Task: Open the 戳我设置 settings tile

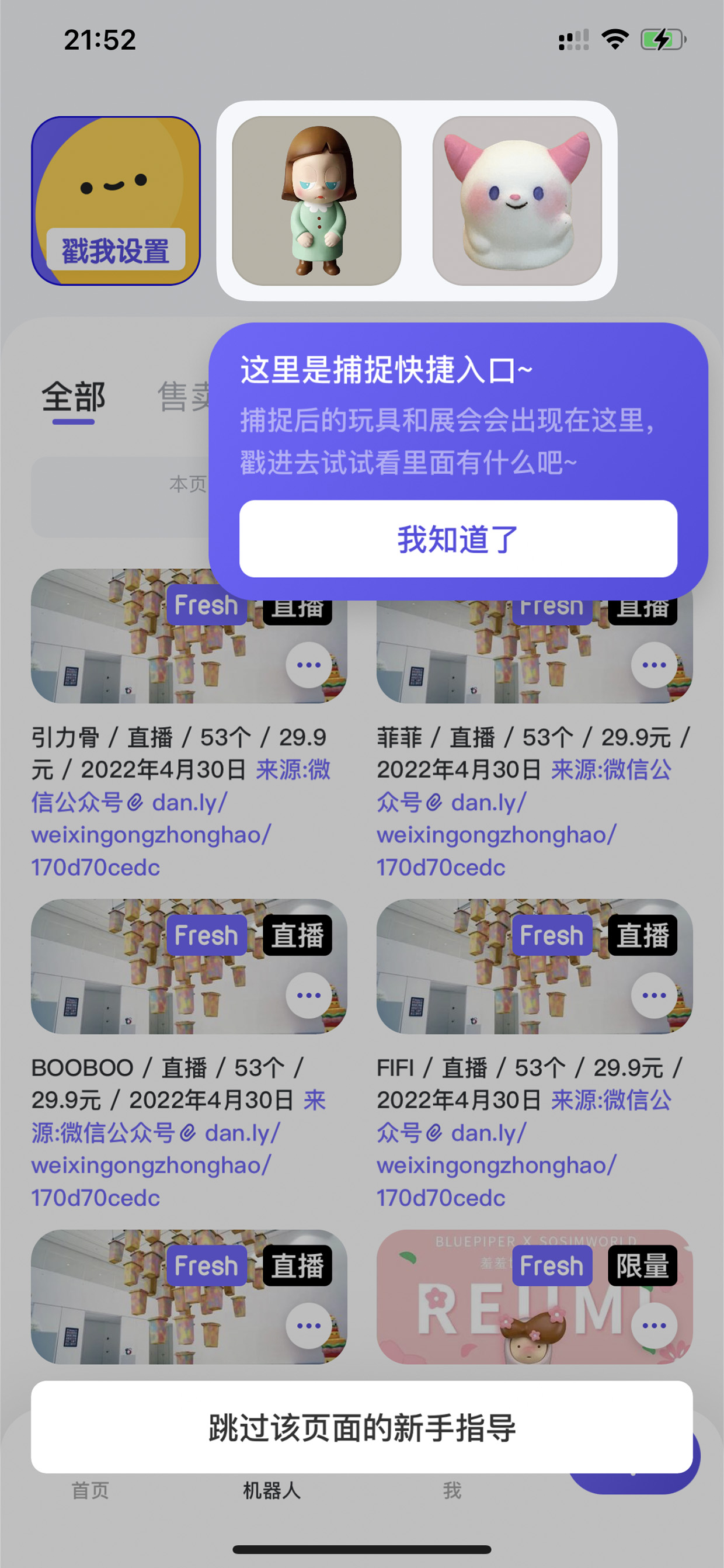Action: tap(116, 201)
